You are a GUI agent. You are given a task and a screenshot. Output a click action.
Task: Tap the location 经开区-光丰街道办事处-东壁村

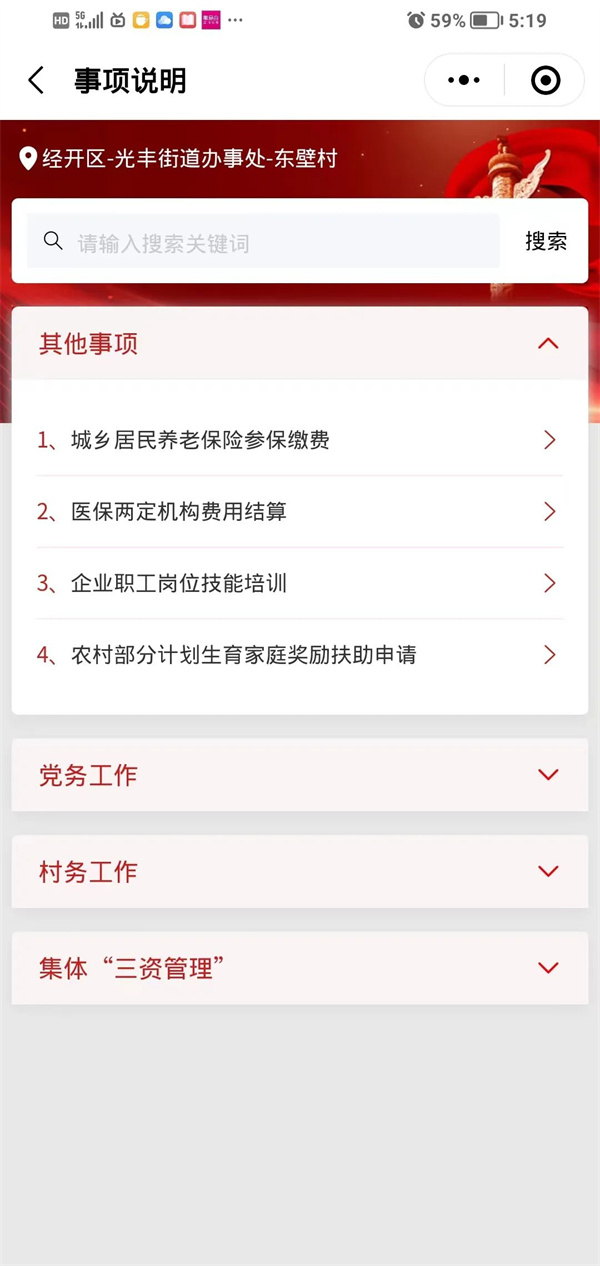180,158
